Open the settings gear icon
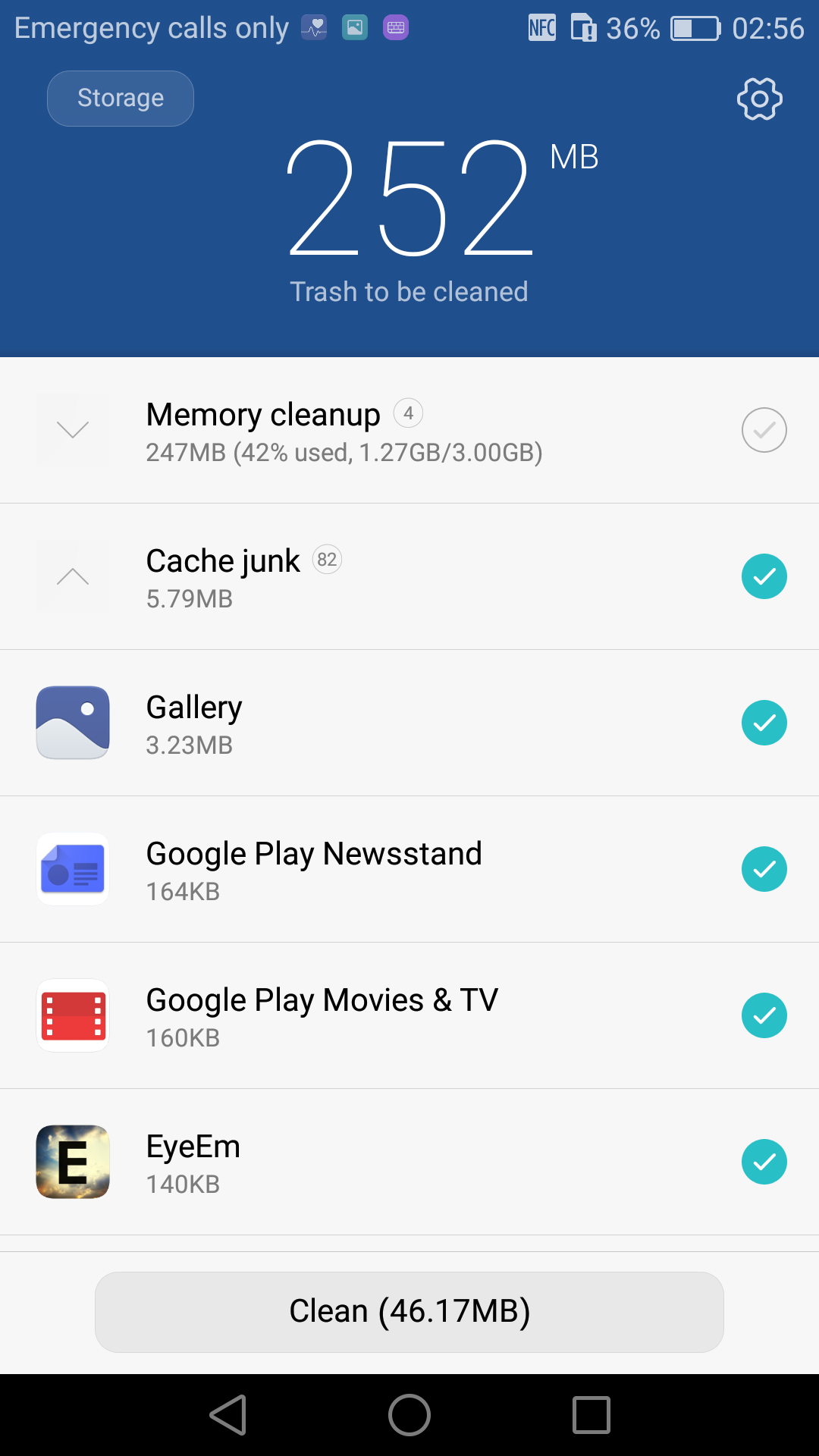The width and height of the screenshot is (819, 1456). 759,99
